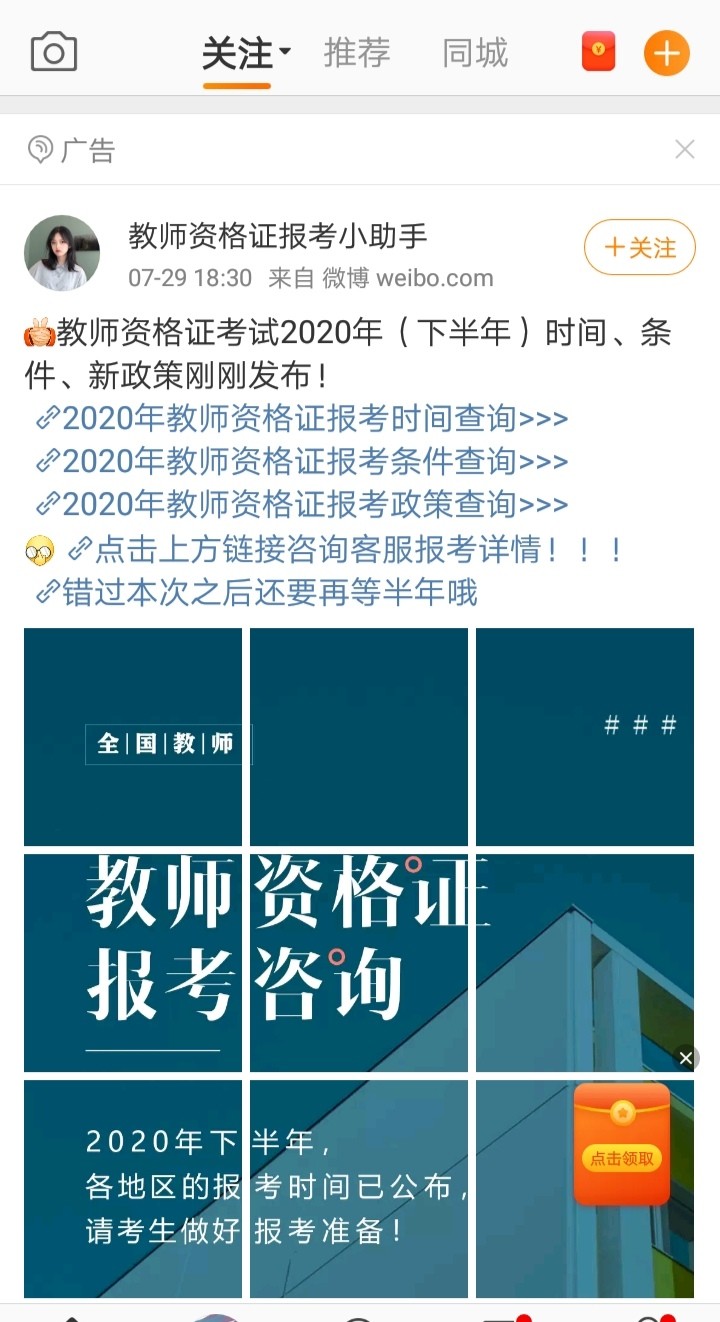
Task: Tap the orange plus compose button
Action: pyautogui.click(x=667, y=53)
